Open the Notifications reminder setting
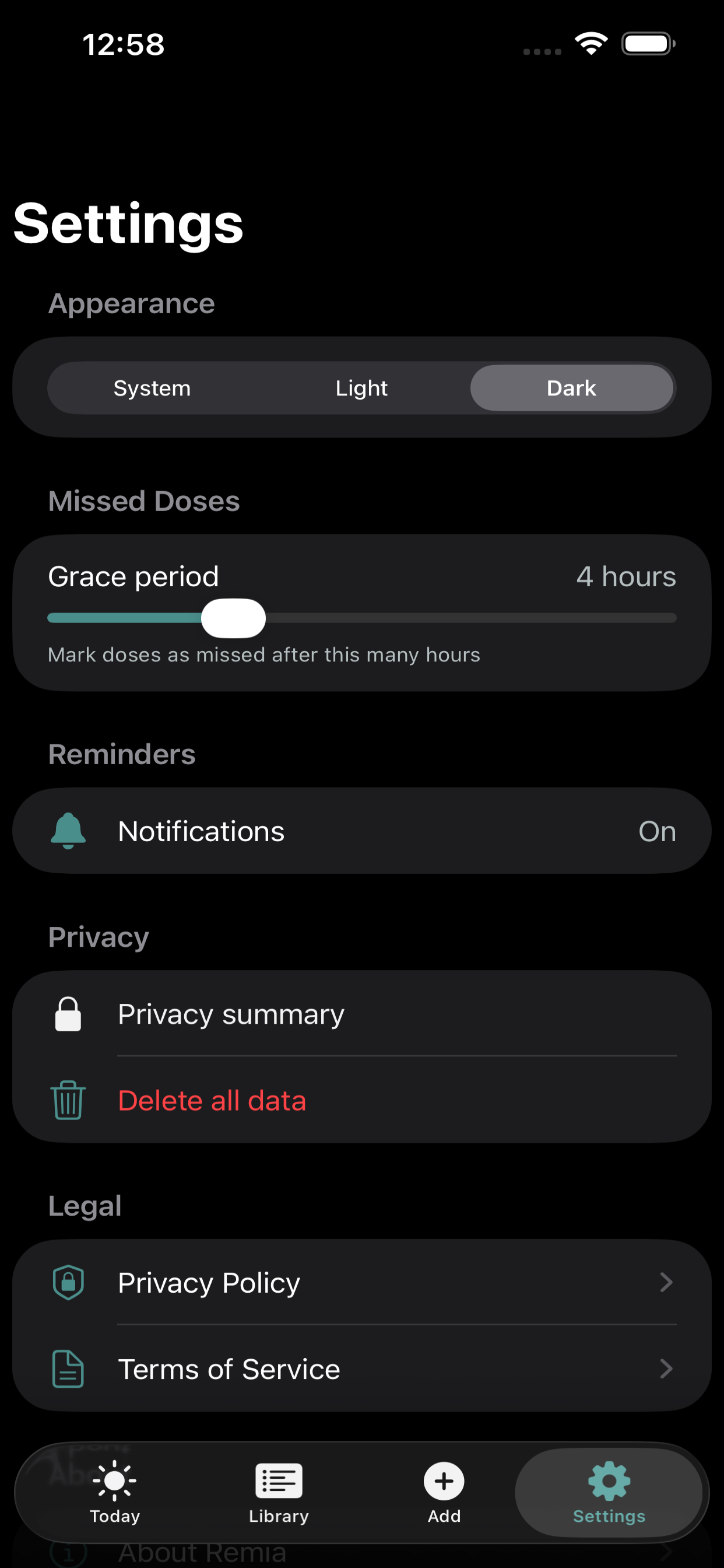Screen dimensions: 724x1568 361,831
